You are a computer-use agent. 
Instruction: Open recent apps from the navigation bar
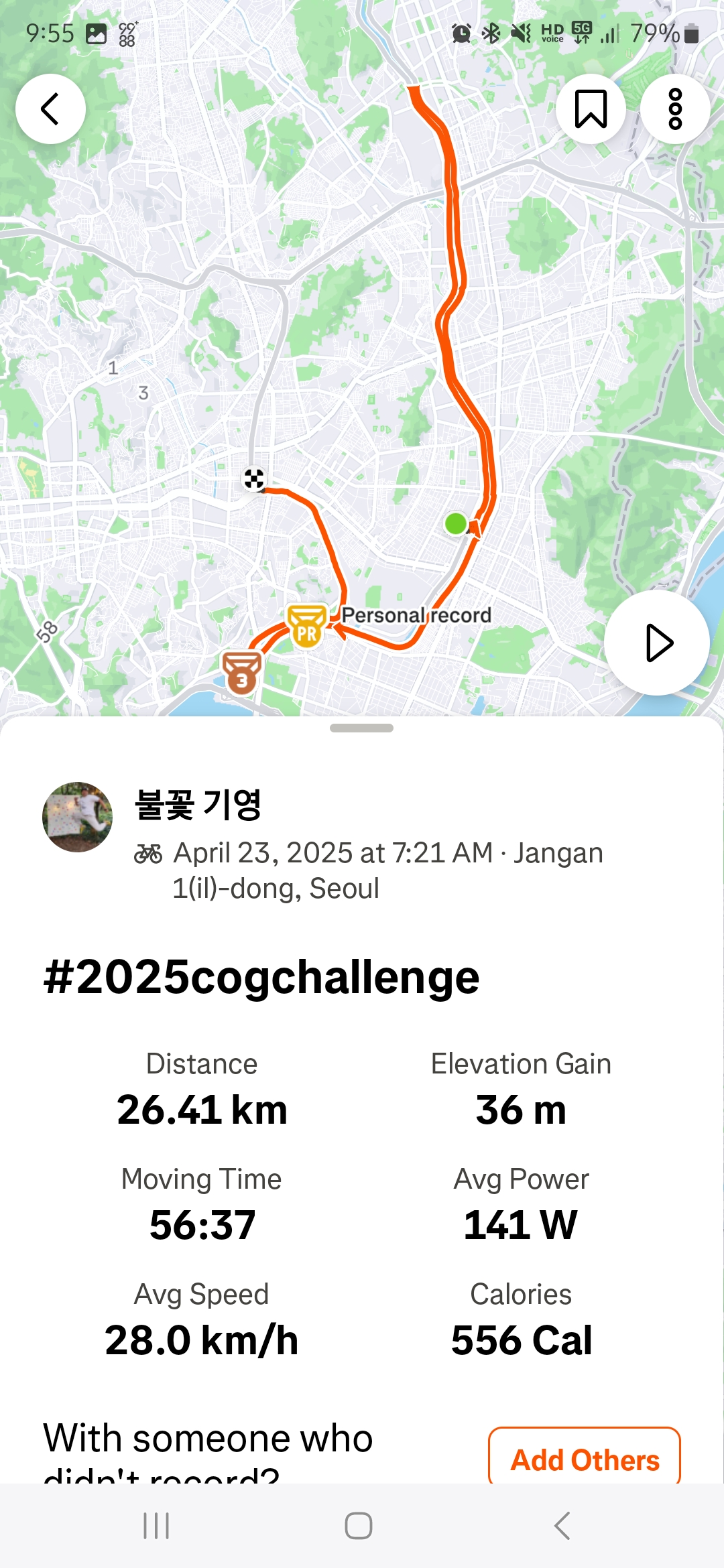point(156,1526)
